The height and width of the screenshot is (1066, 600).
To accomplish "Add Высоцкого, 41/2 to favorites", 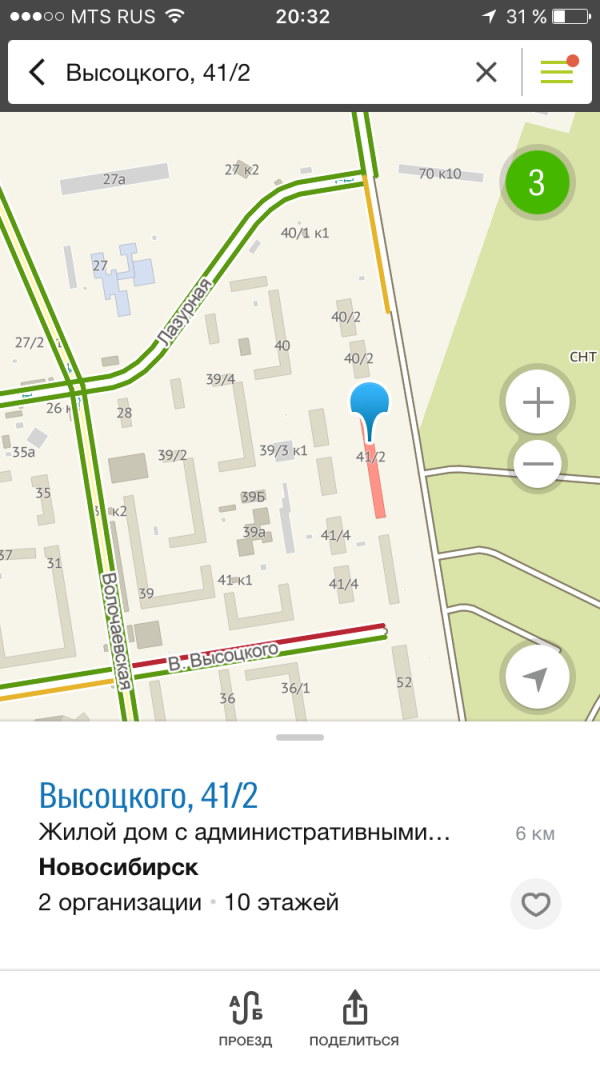I will 537,905.
